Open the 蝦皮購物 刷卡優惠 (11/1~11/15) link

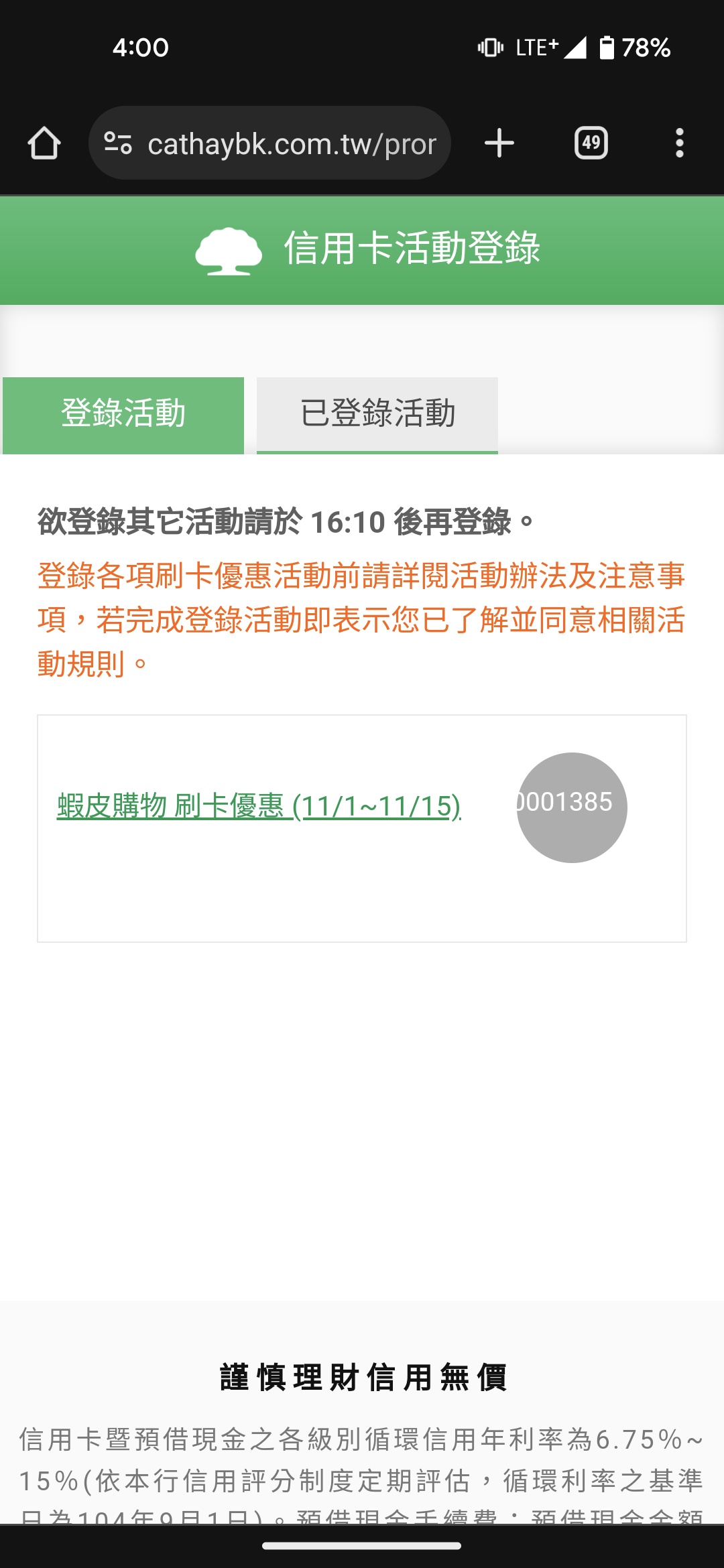[259, 806]
